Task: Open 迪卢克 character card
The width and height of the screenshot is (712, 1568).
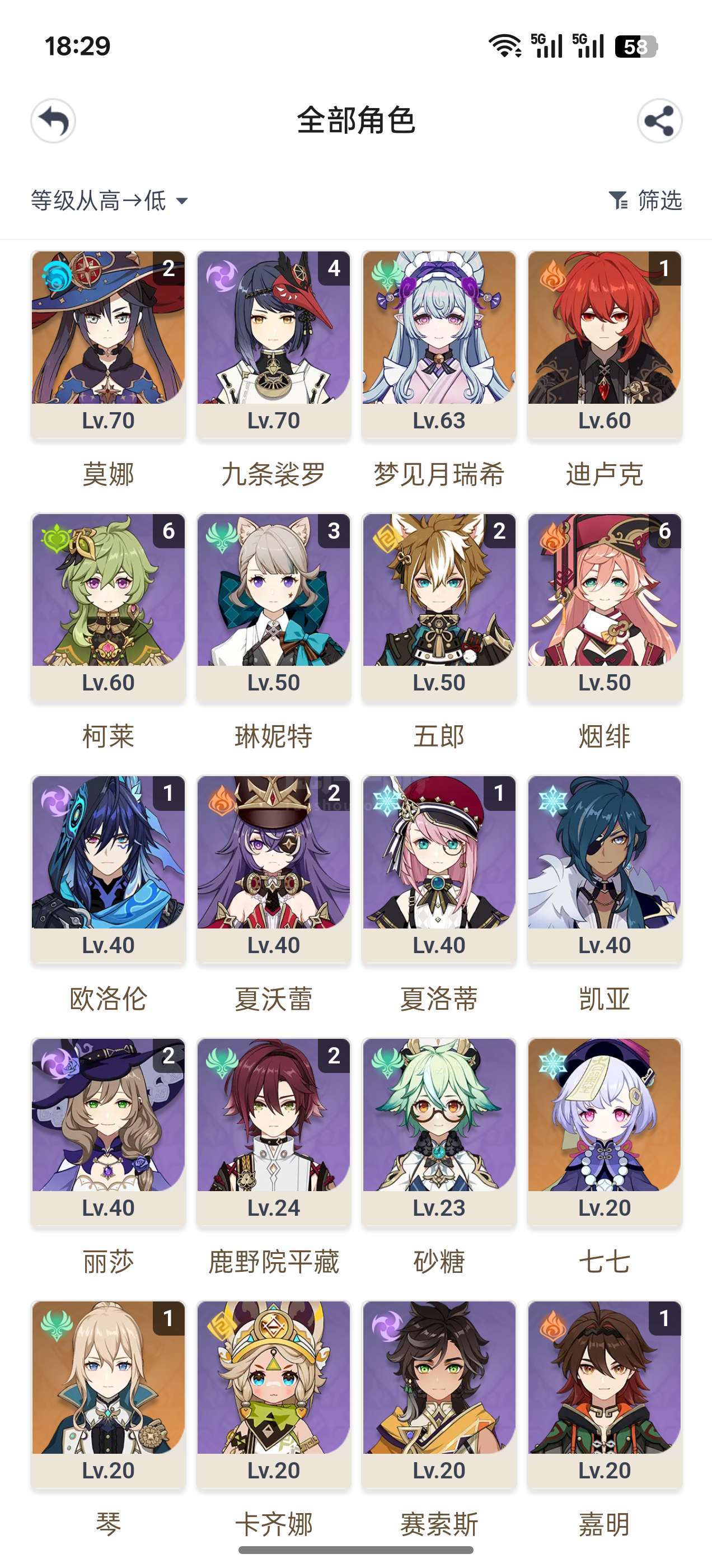Action: [605, 344]
